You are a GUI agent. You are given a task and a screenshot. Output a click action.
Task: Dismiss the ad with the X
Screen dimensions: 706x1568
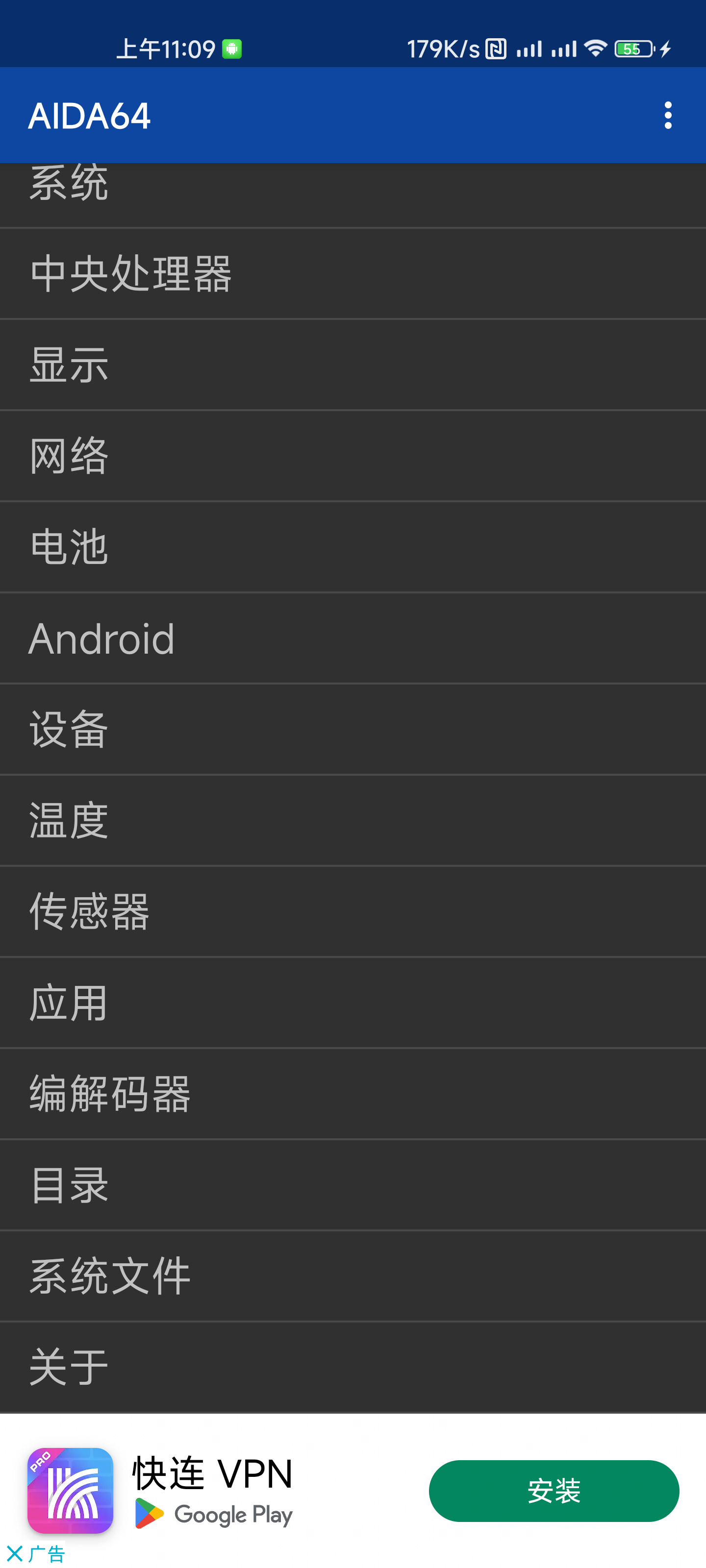(x=15, y=1553)
